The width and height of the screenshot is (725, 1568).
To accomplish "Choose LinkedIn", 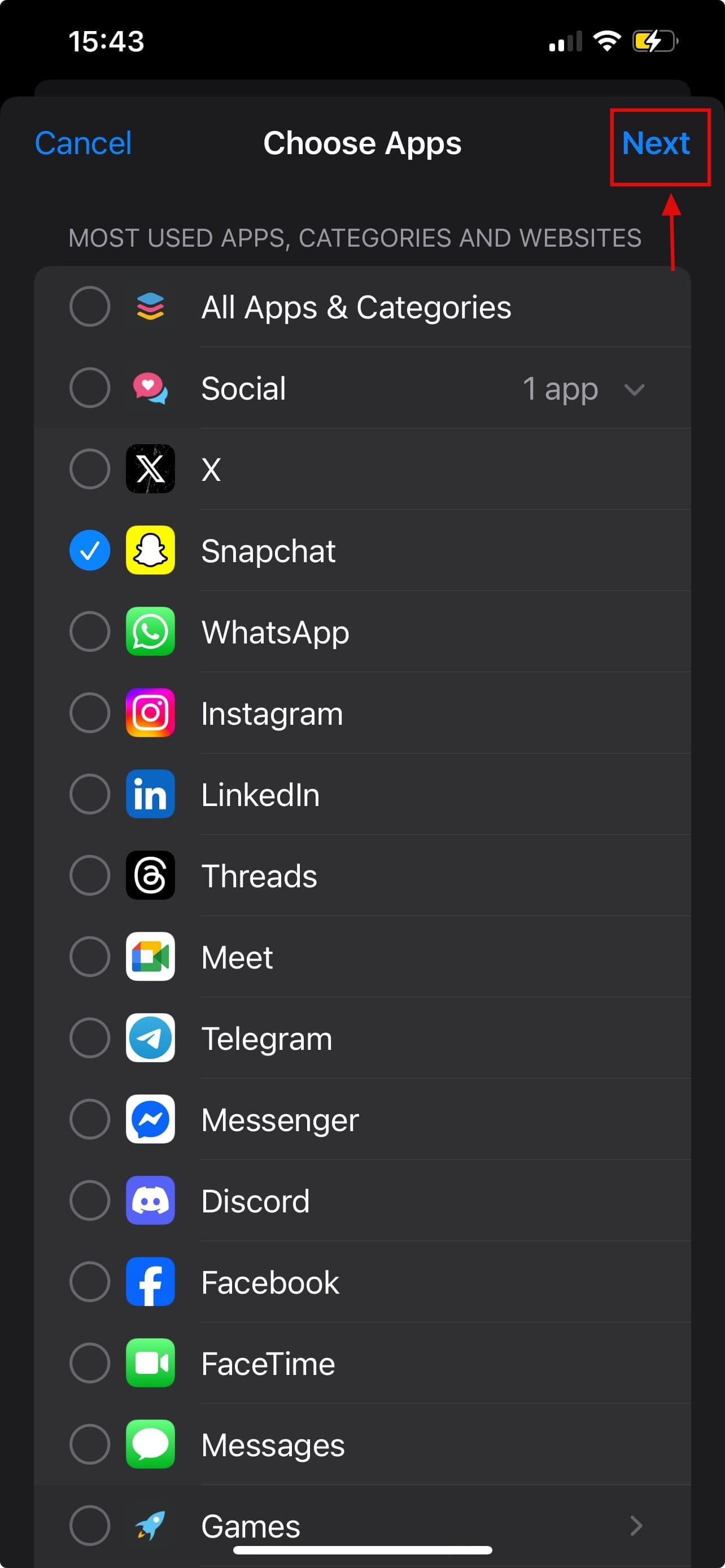I will point(89,794).
